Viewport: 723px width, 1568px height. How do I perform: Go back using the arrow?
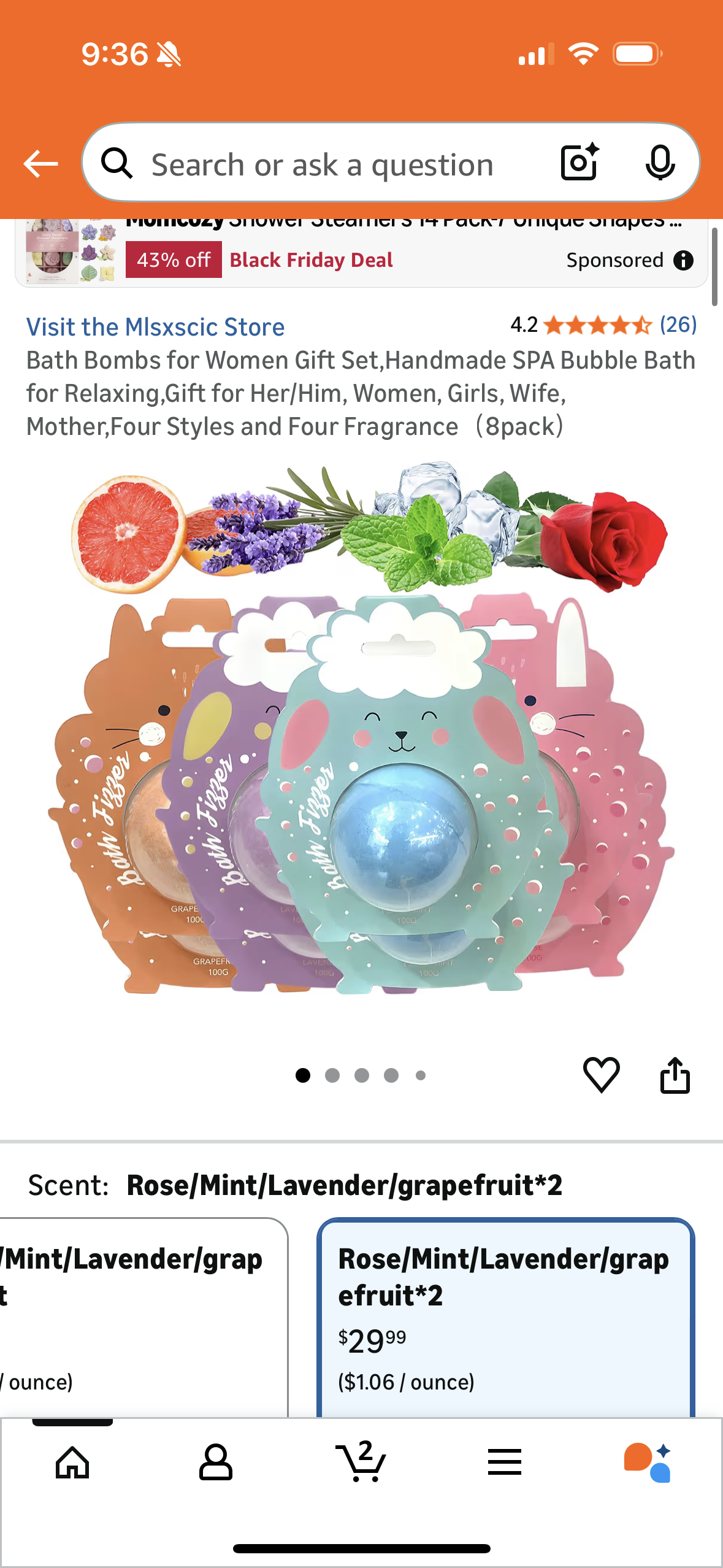pos(40,164)
